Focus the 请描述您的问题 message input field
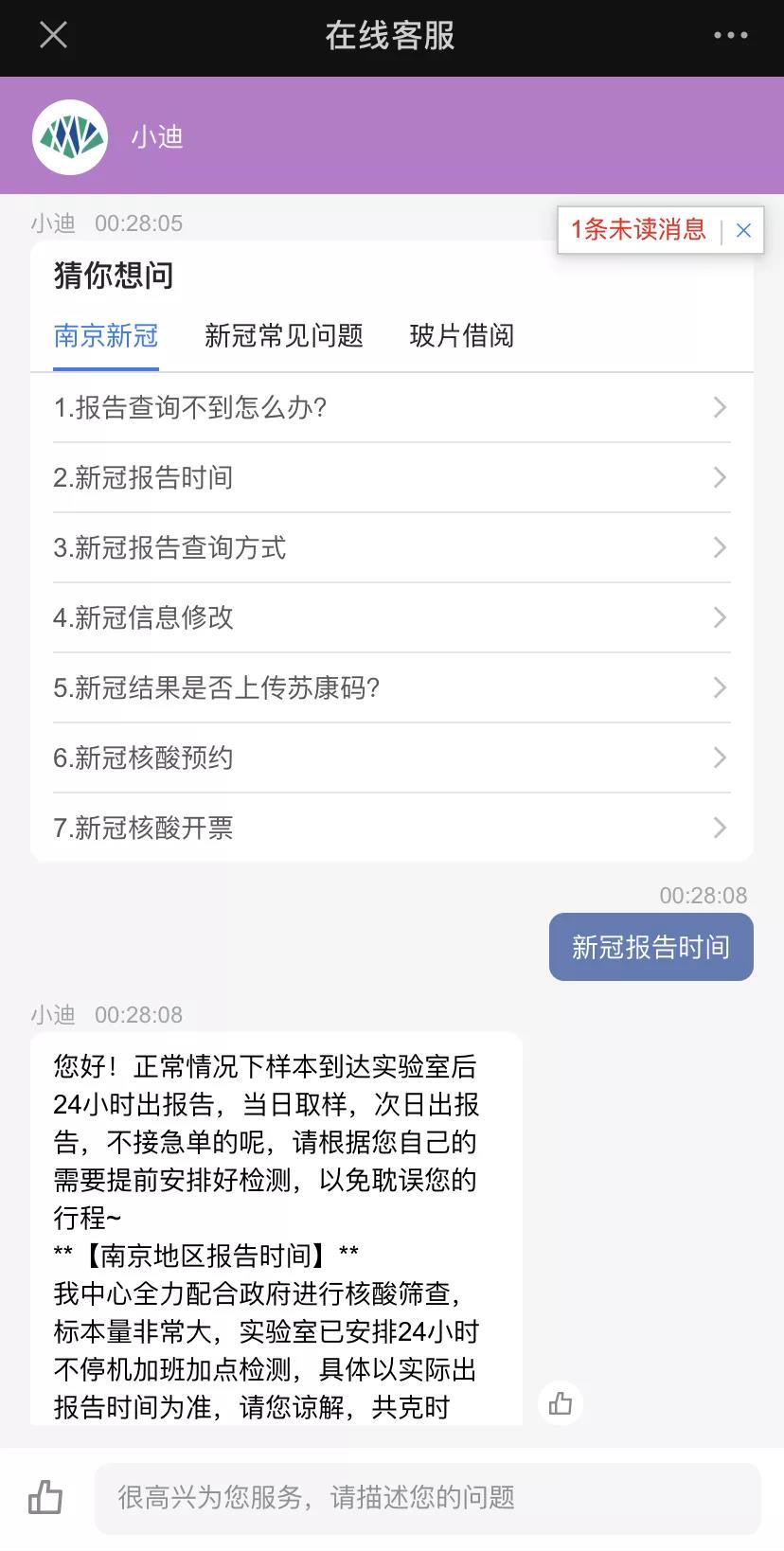This screenshot has height=1551, width=784. [x=426, y=1498]
